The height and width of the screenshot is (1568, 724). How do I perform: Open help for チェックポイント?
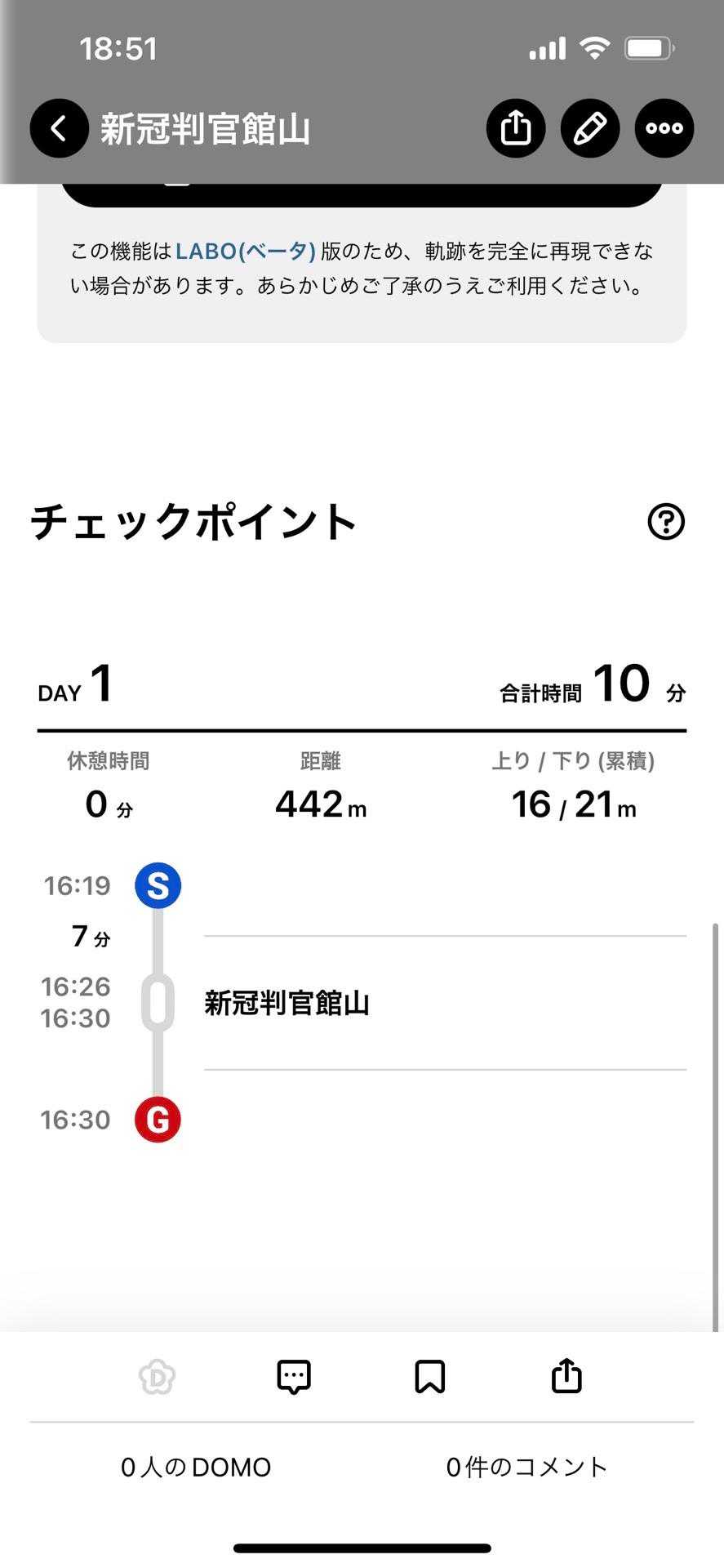[x=666, y=522]
